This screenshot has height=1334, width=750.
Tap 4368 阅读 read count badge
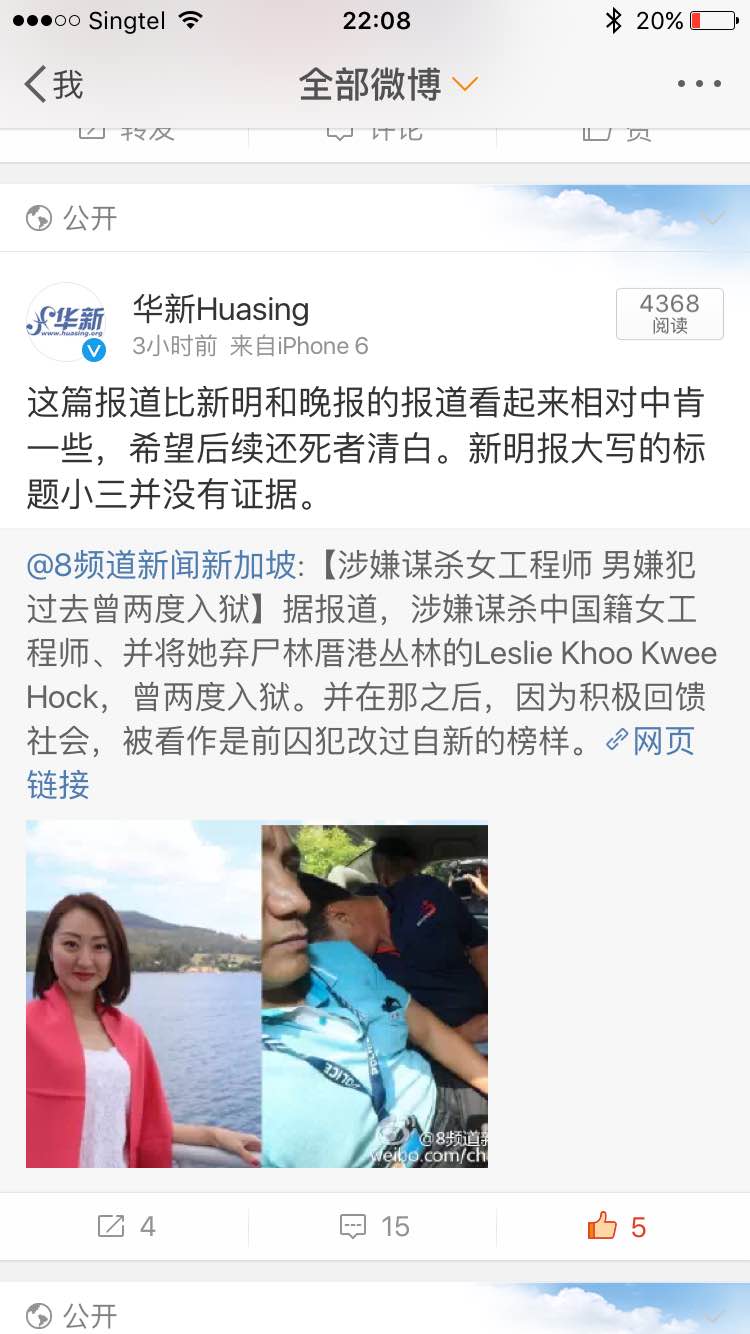(669, 314)
